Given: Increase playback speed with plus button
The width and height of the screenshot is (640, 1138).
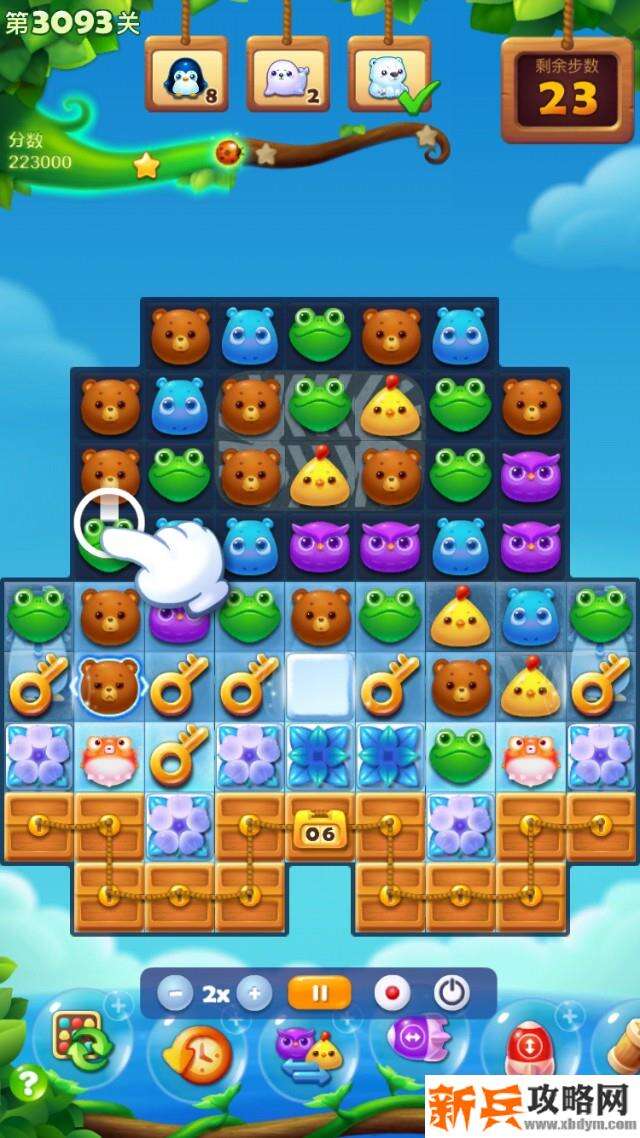Looking at the screenshot, I should pos(254,994).
